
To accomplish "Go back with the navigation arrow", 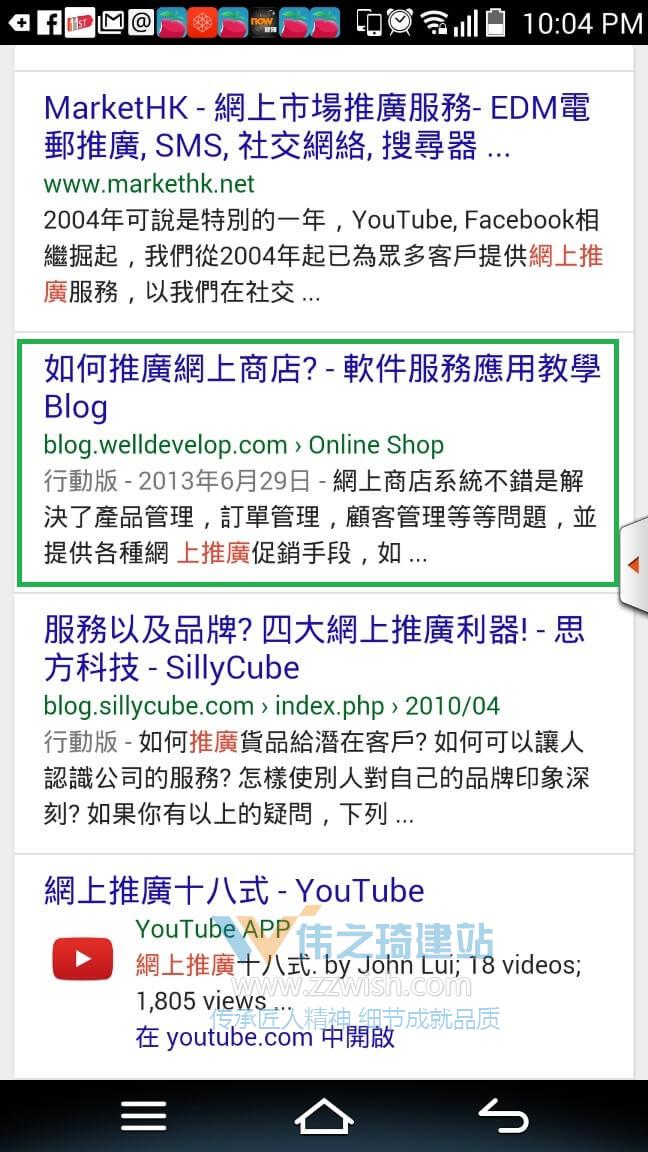I will coord(503,1115).
